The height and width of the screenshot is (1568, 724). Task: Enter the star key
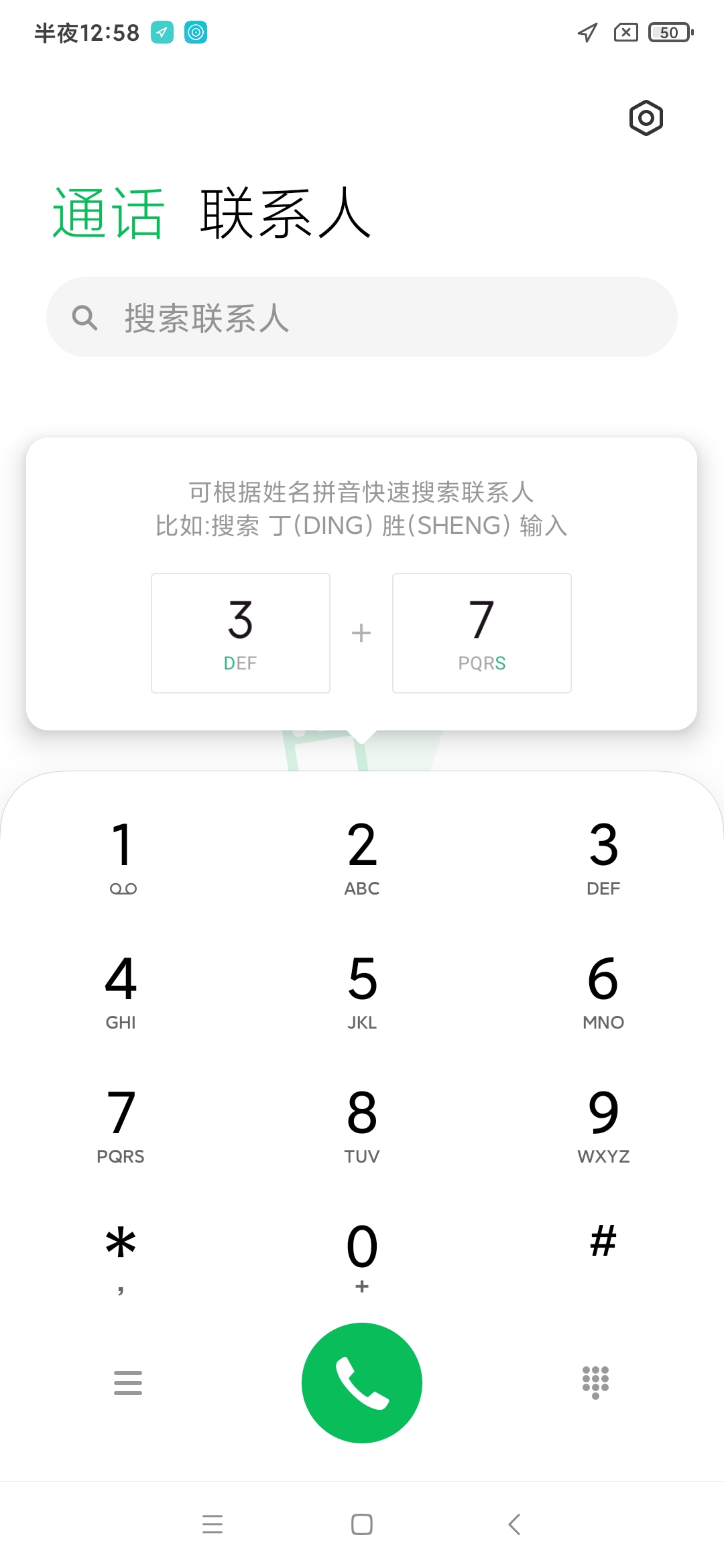point(121,1254)
